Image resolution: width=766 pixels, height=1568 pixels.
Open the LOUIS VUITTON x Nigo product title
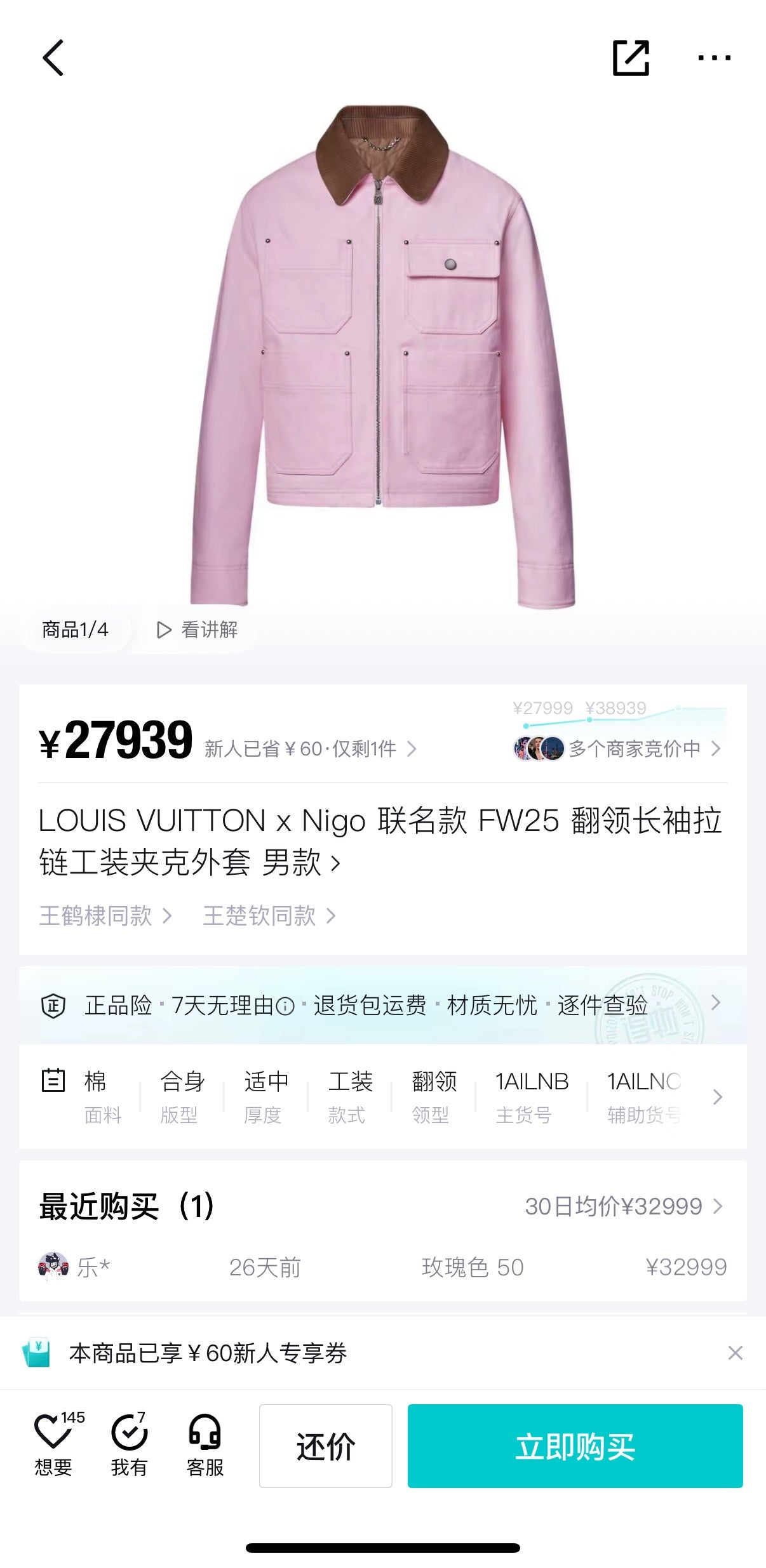(x=380, y=840)
